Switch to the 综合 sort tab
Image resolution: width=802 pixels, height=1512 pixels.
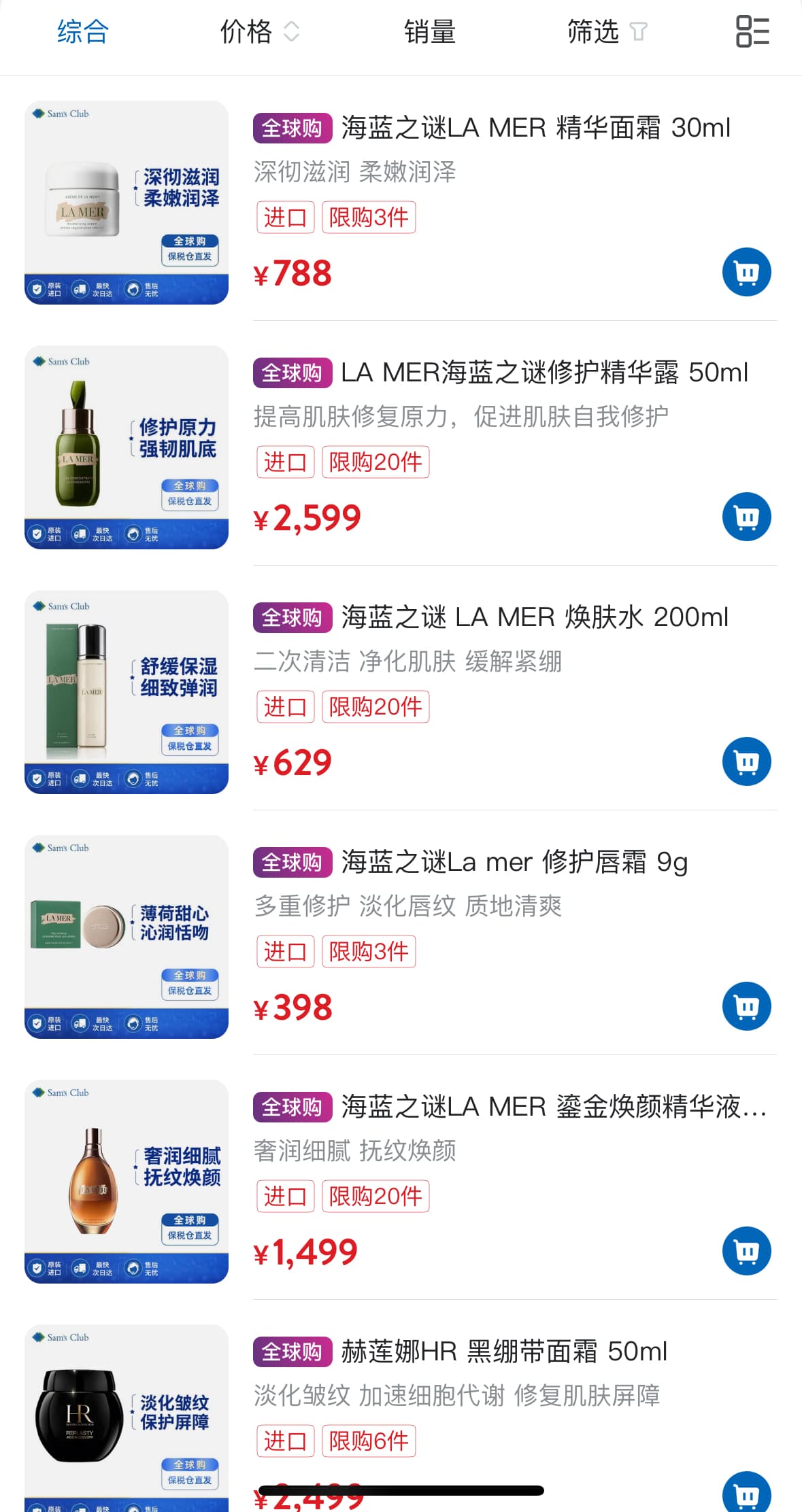pos(82,32)
